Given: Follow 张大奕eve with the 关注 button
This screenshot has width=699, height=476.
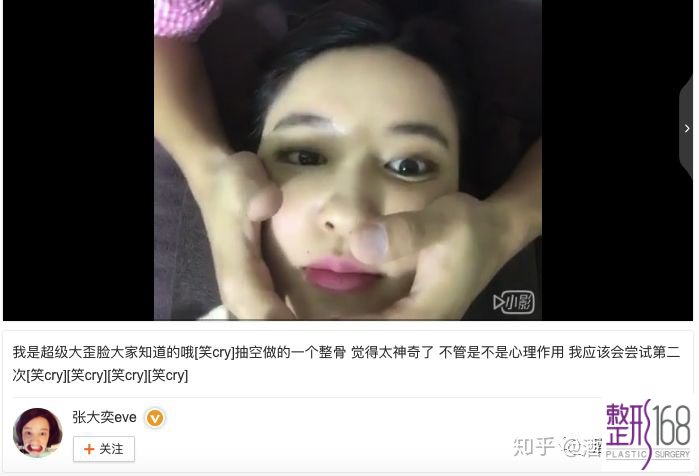Looking at the screenshot, I should click(x=104, y=449).
